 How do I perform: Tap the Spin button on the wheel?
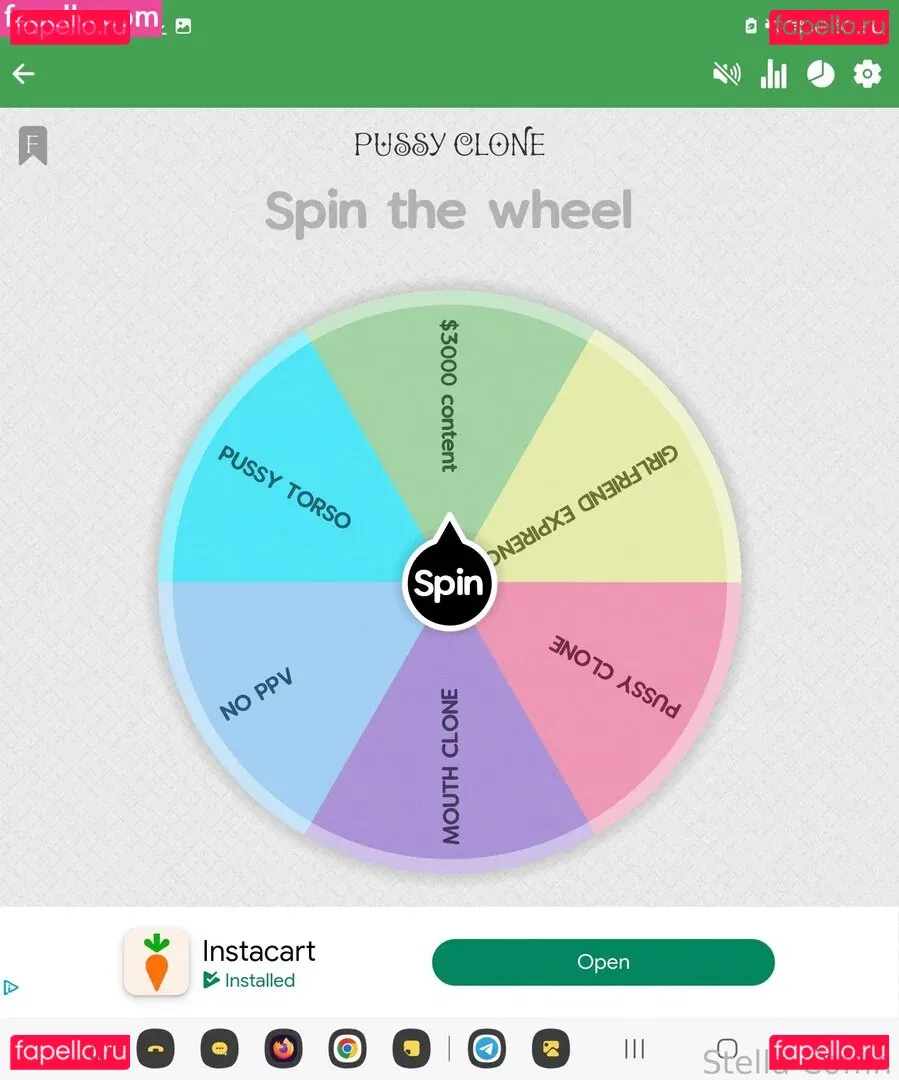[449, 584]
